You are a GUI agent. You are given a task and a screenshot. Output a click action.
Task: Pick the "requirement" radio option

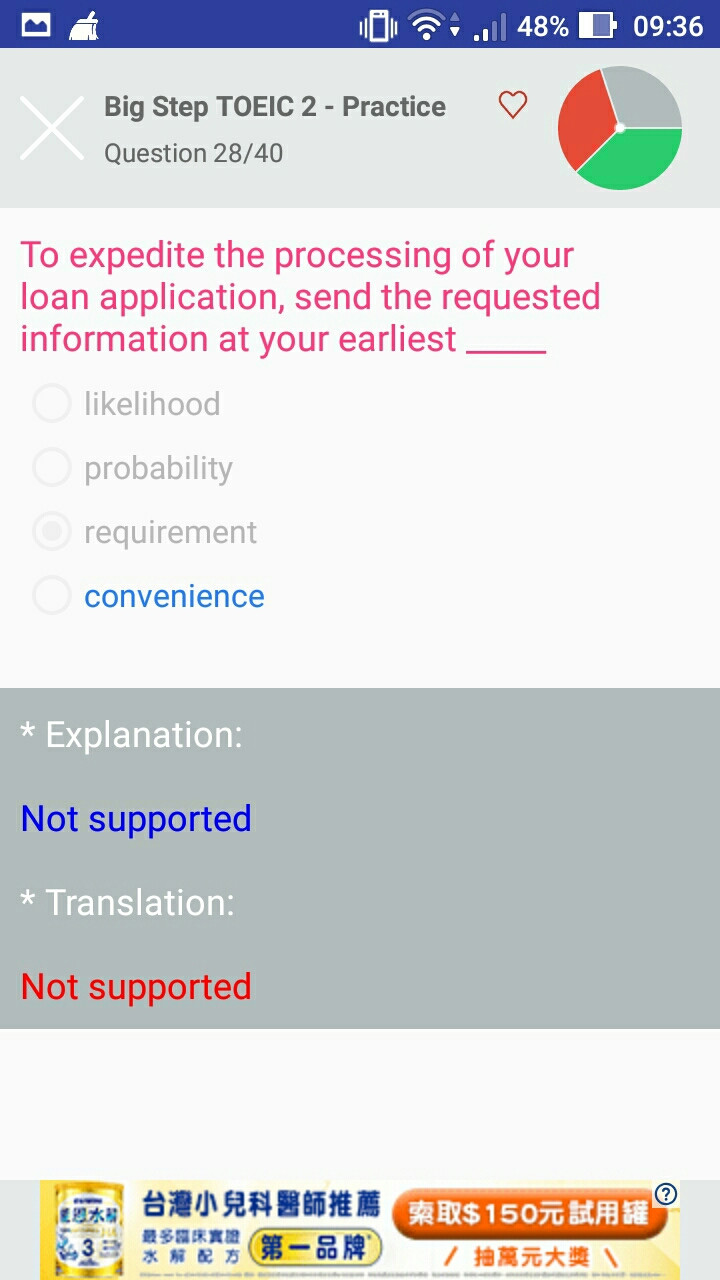145,532
